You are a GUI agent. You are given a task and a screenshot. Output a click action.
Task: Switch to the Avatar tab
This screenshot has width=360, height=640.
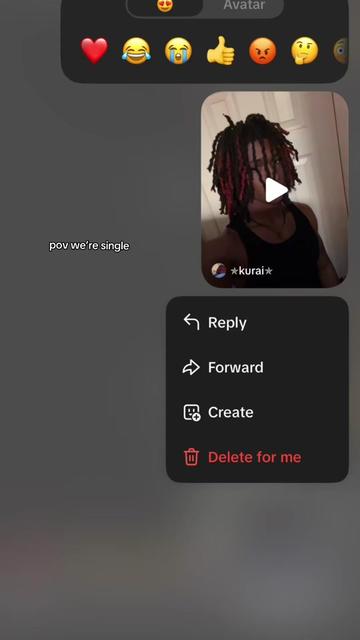[x=244, y=6]
